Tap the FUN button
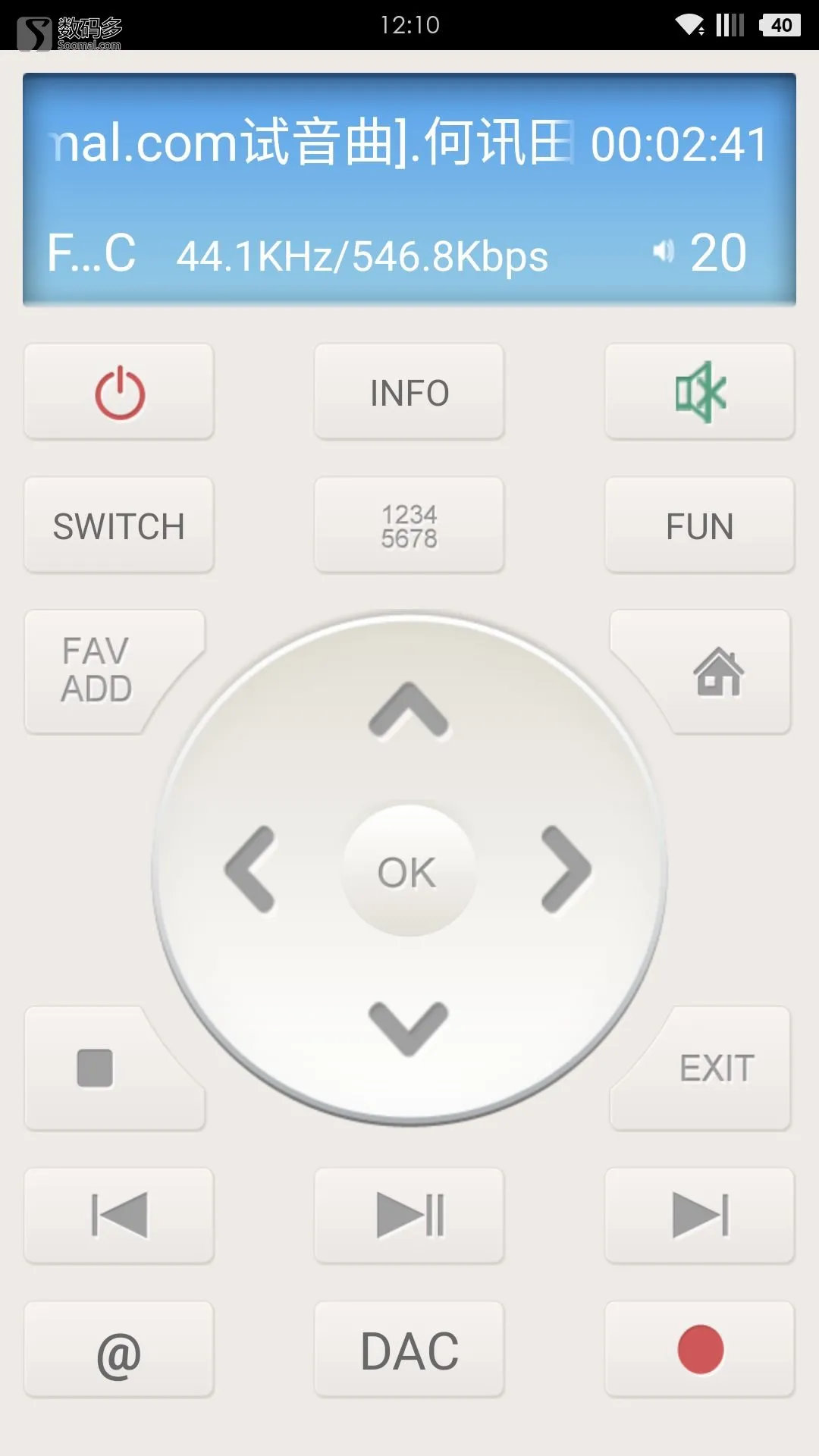819x1456 pixels. point(700,526)
